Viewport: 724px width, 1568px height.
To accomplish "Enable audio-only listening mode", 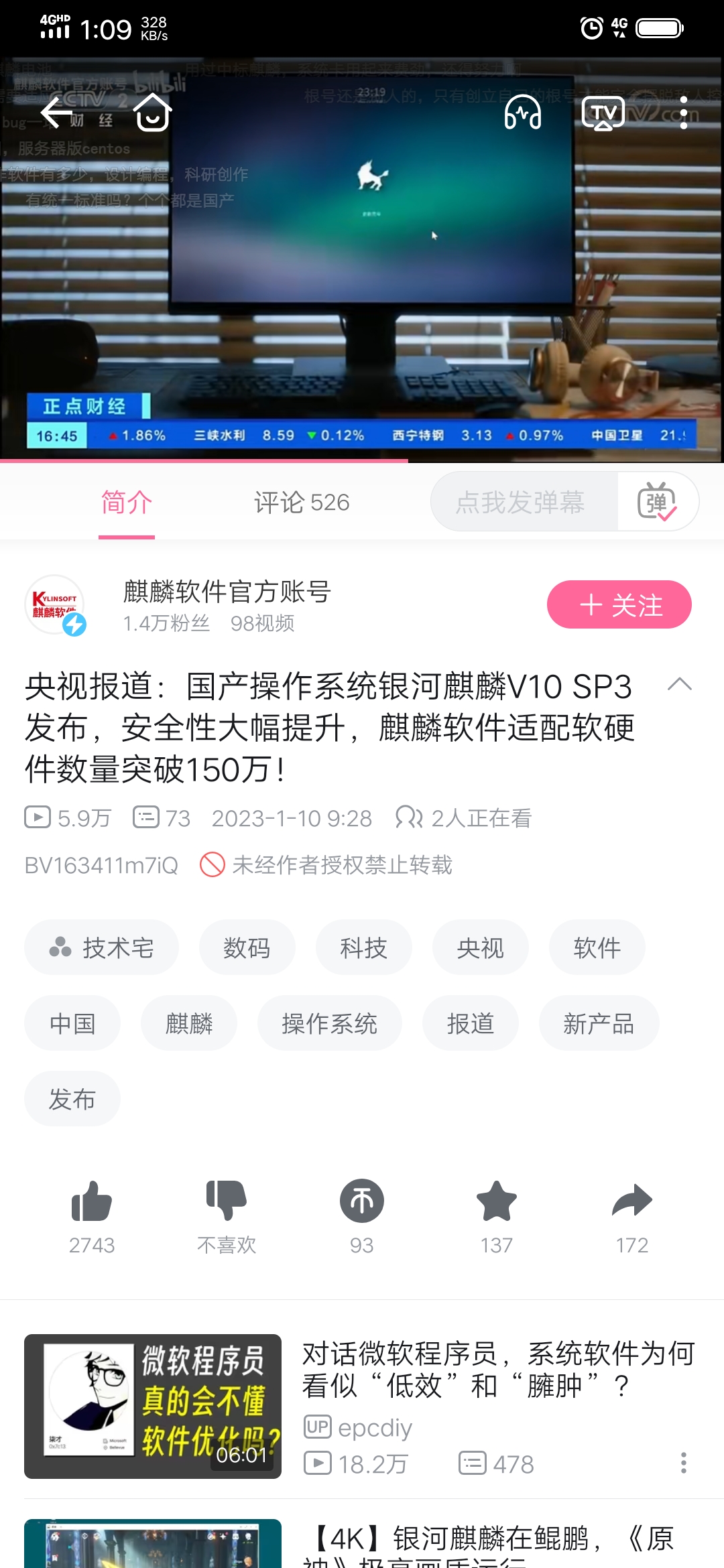I will point(522,115).
